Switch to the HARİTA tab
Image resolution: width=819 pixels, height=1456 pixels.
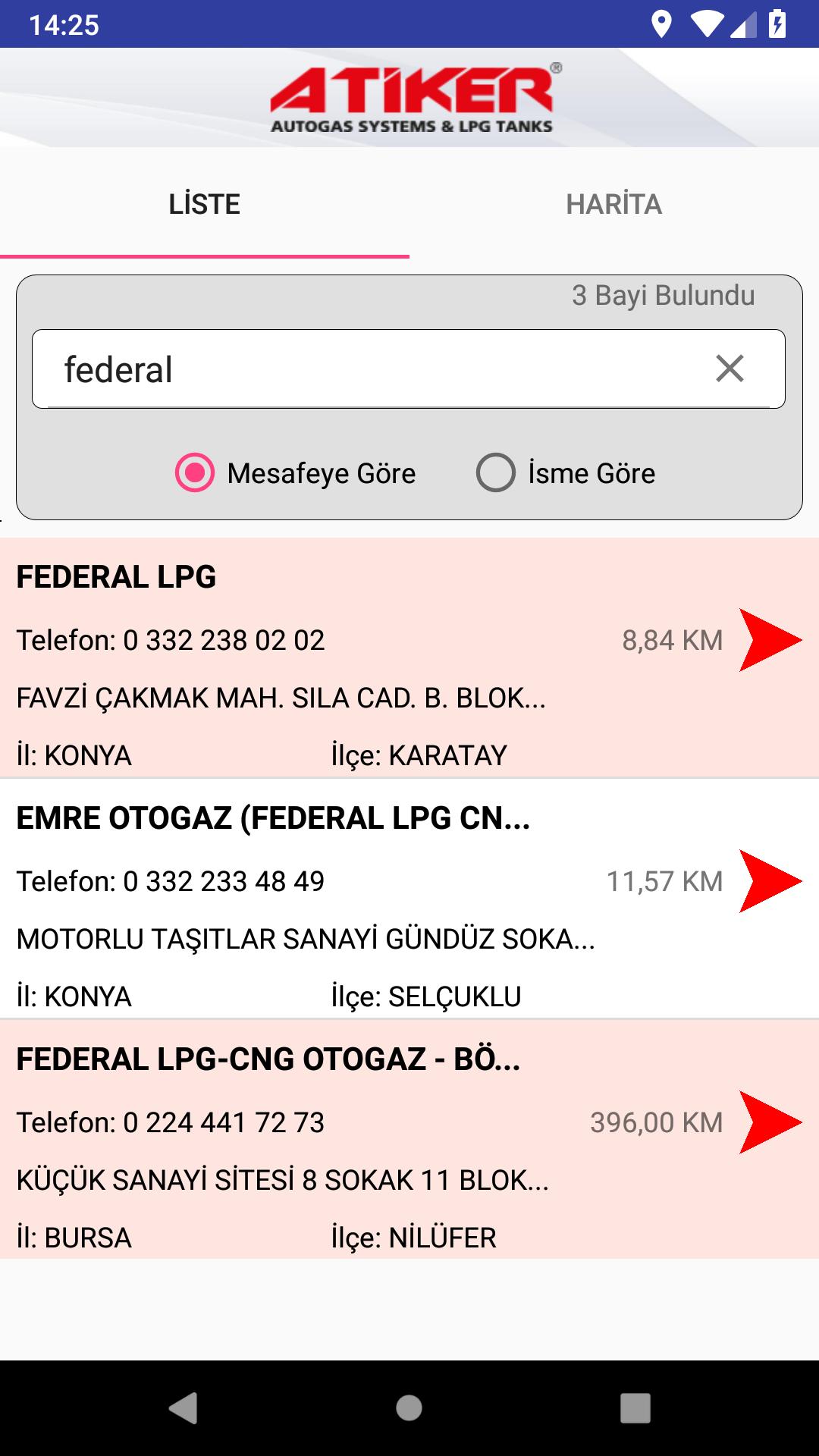click(614, 204)
